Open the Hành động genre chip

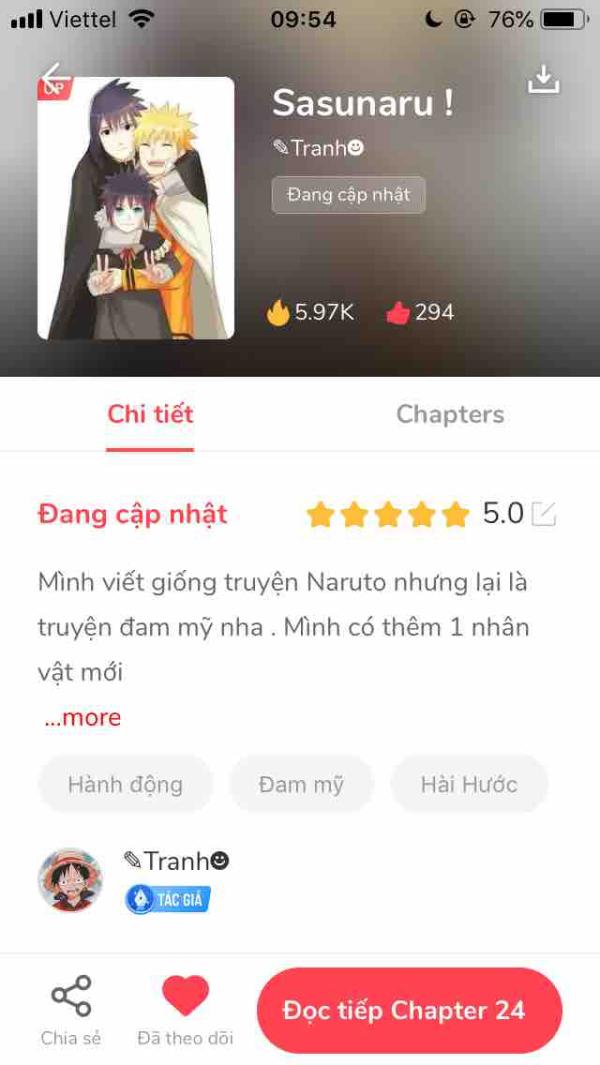[x=125, y=784]
